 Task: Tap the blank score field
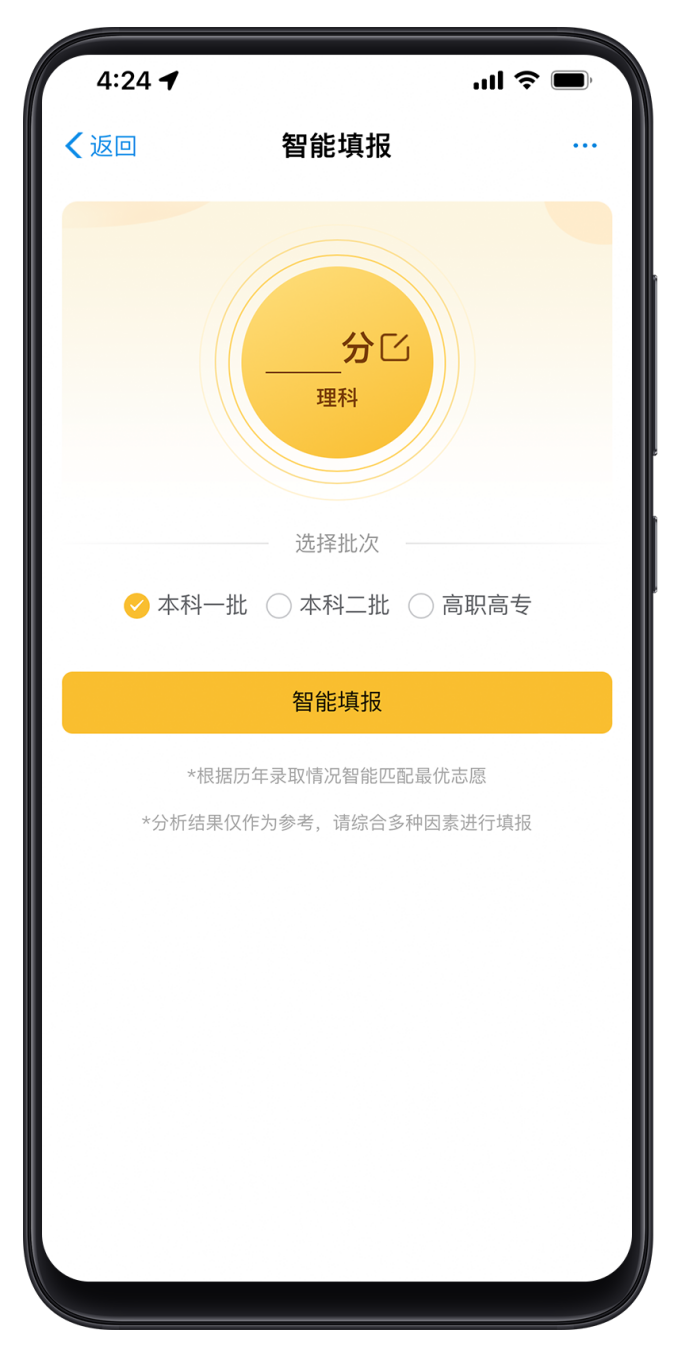[x=302, y=355]
